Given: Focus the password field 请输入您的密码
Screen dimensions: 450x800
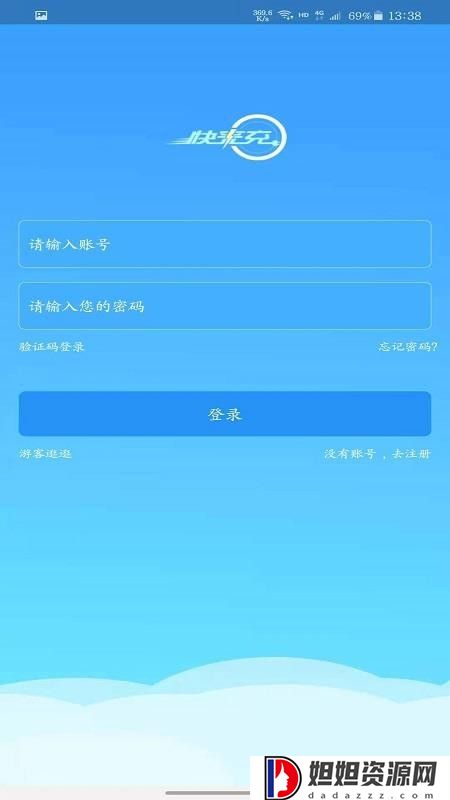Looking at the screenshot, I should click(225, 306).
